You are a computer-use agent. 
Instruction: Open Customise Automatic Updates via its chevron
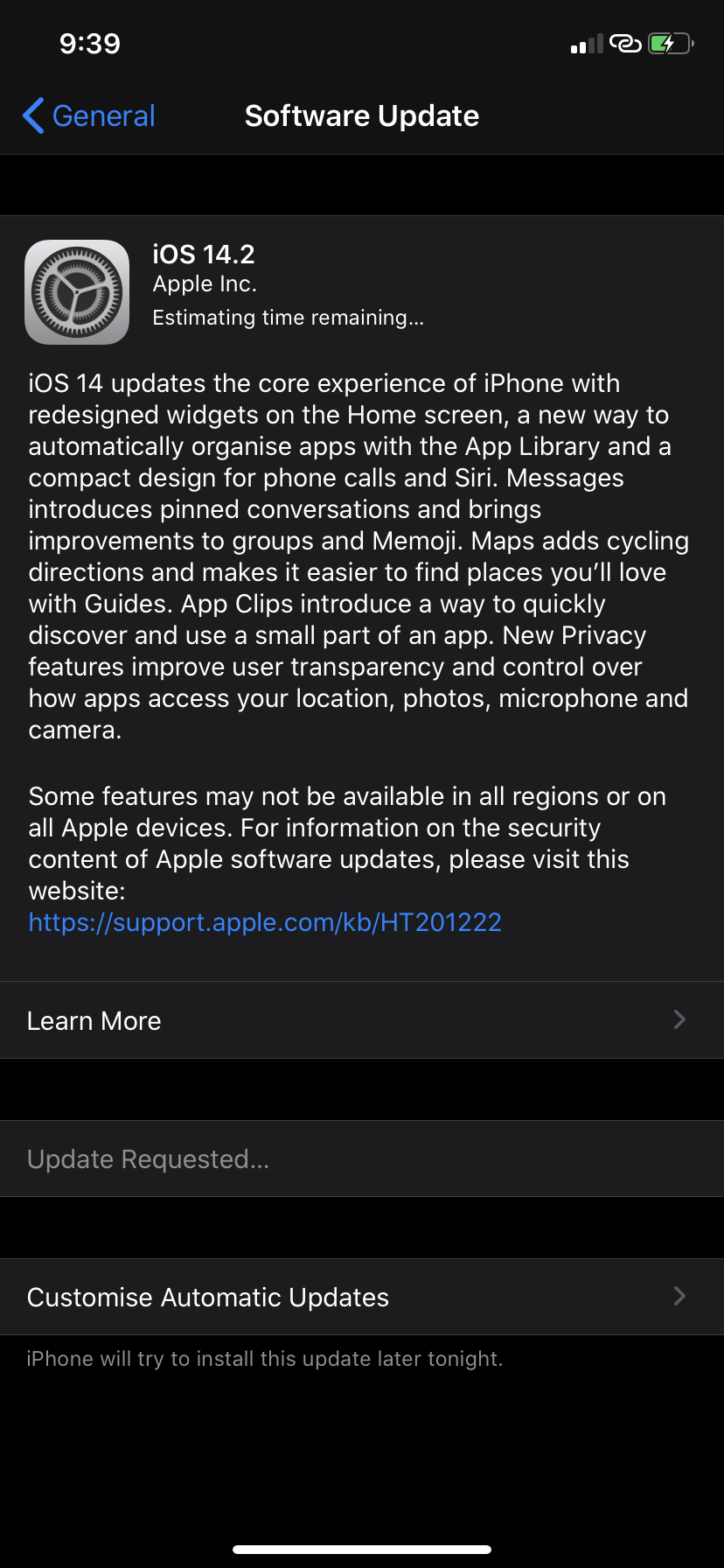[680, 1297]
